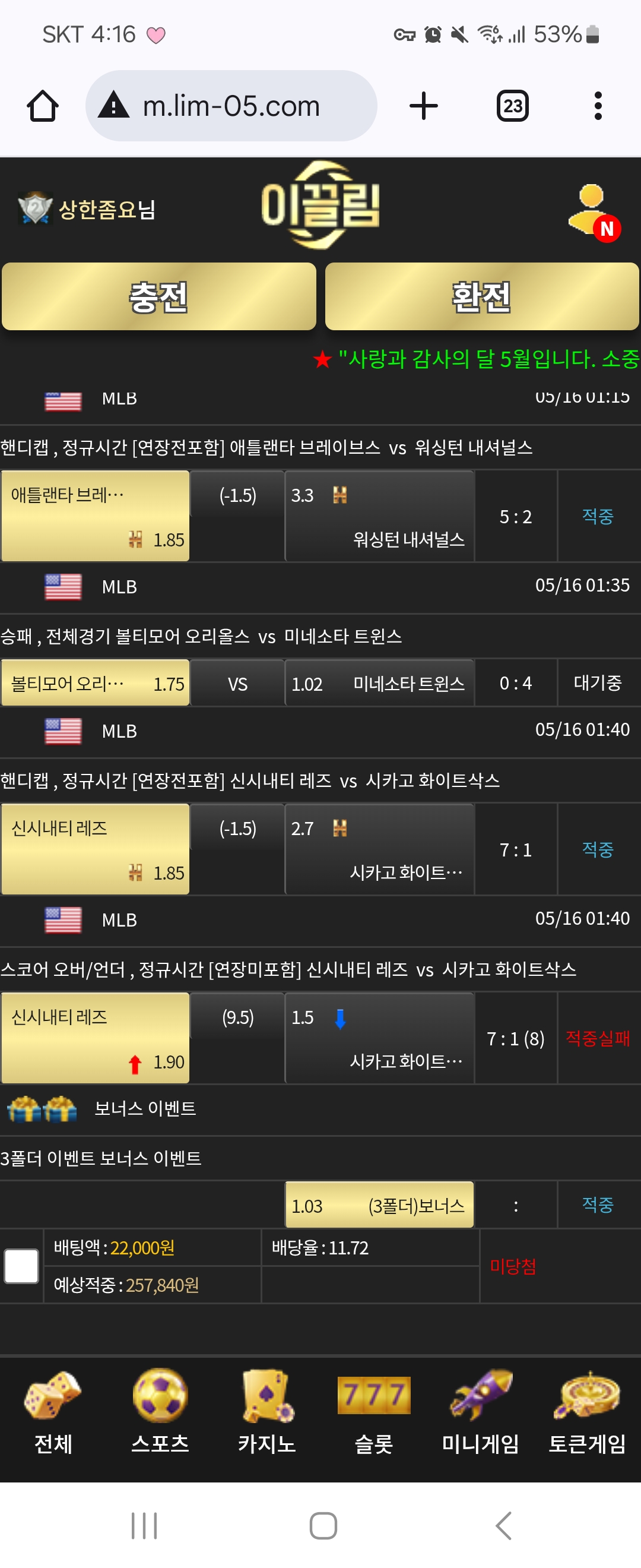The height and width of the screenshot is (1568, 641).
Task: View the 23 open tabs
Action: tap(512, 106)
